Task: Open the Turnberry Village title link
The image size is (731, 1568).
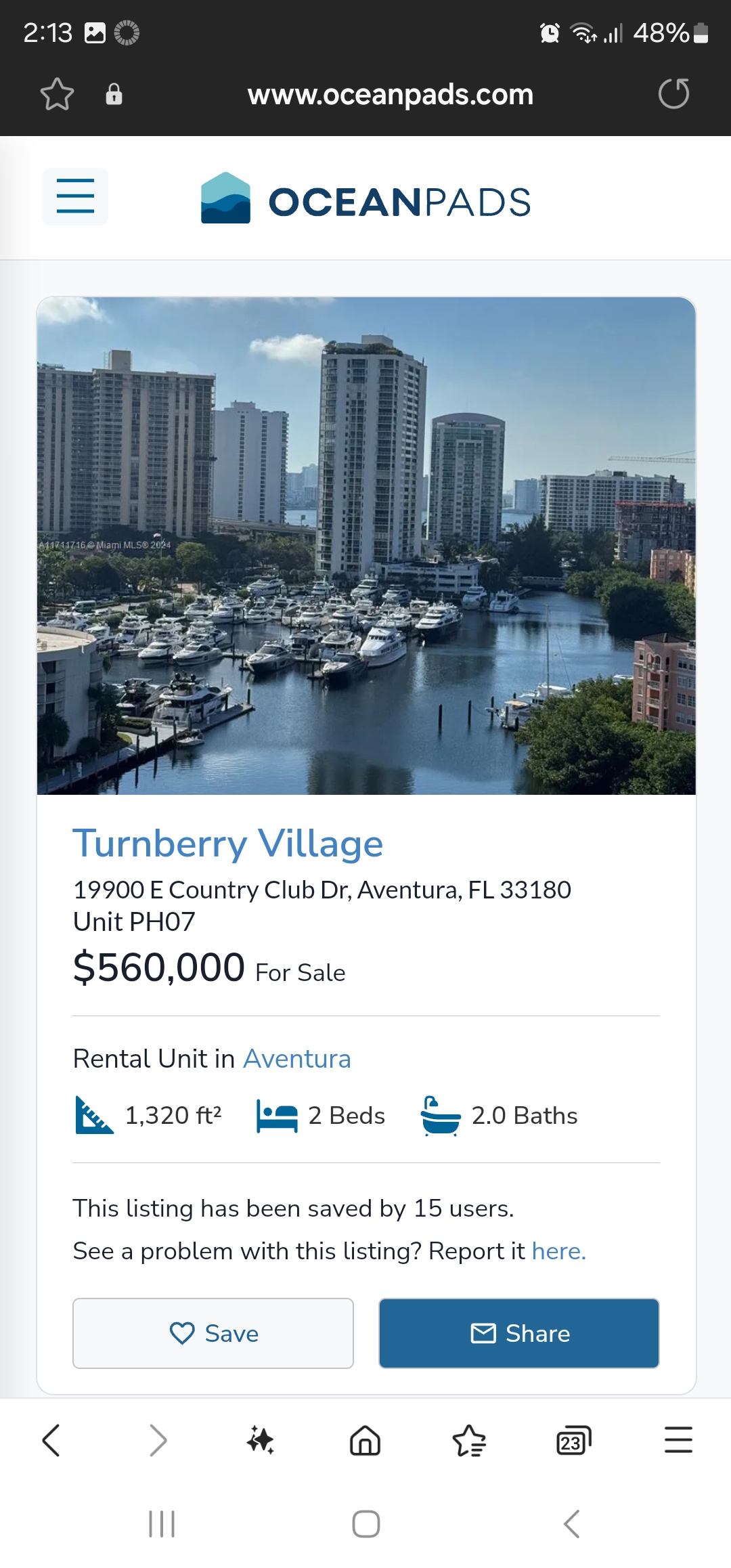Action: (x=228, y=844)
